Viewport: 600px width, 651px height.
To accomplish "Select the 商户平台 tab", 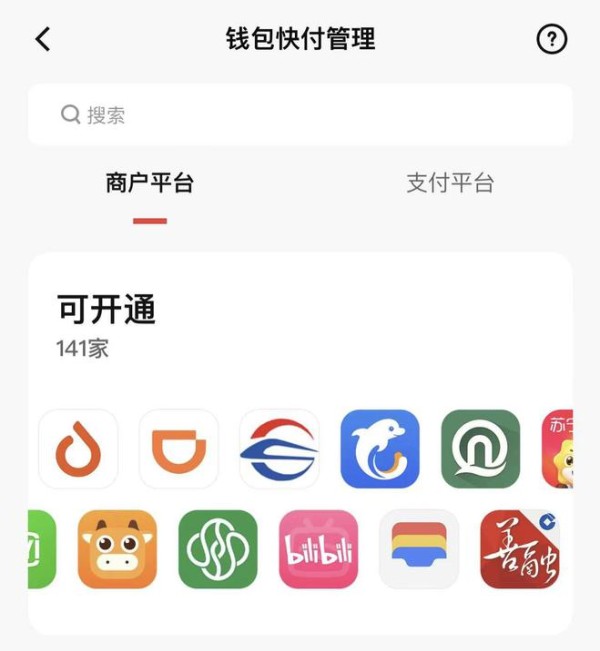I will coord(150,183).
